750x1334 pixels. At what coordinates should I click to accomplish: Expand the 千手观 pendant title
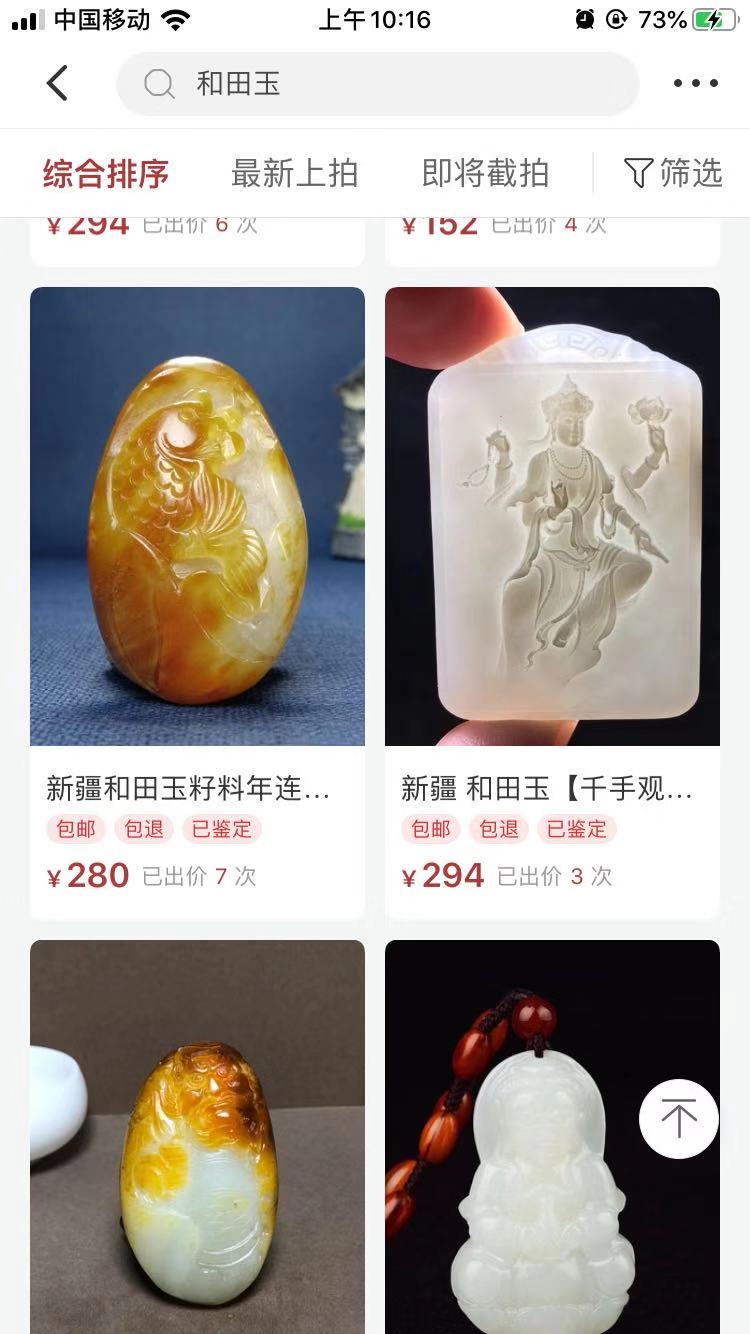(552, 789)
